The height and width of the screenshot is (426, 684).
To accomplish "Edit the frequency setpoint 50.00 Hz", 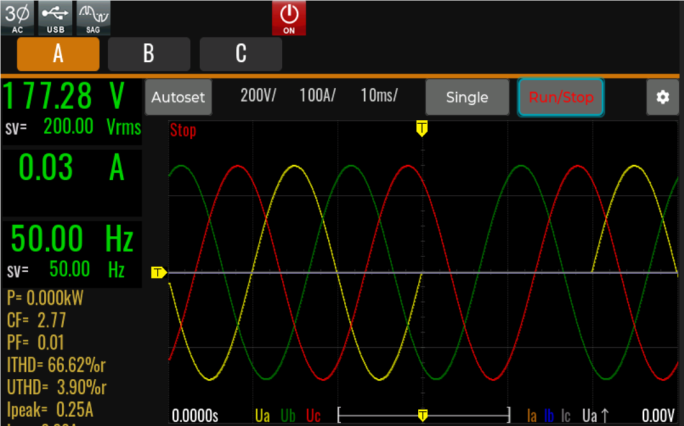I will tap(70, 269).
